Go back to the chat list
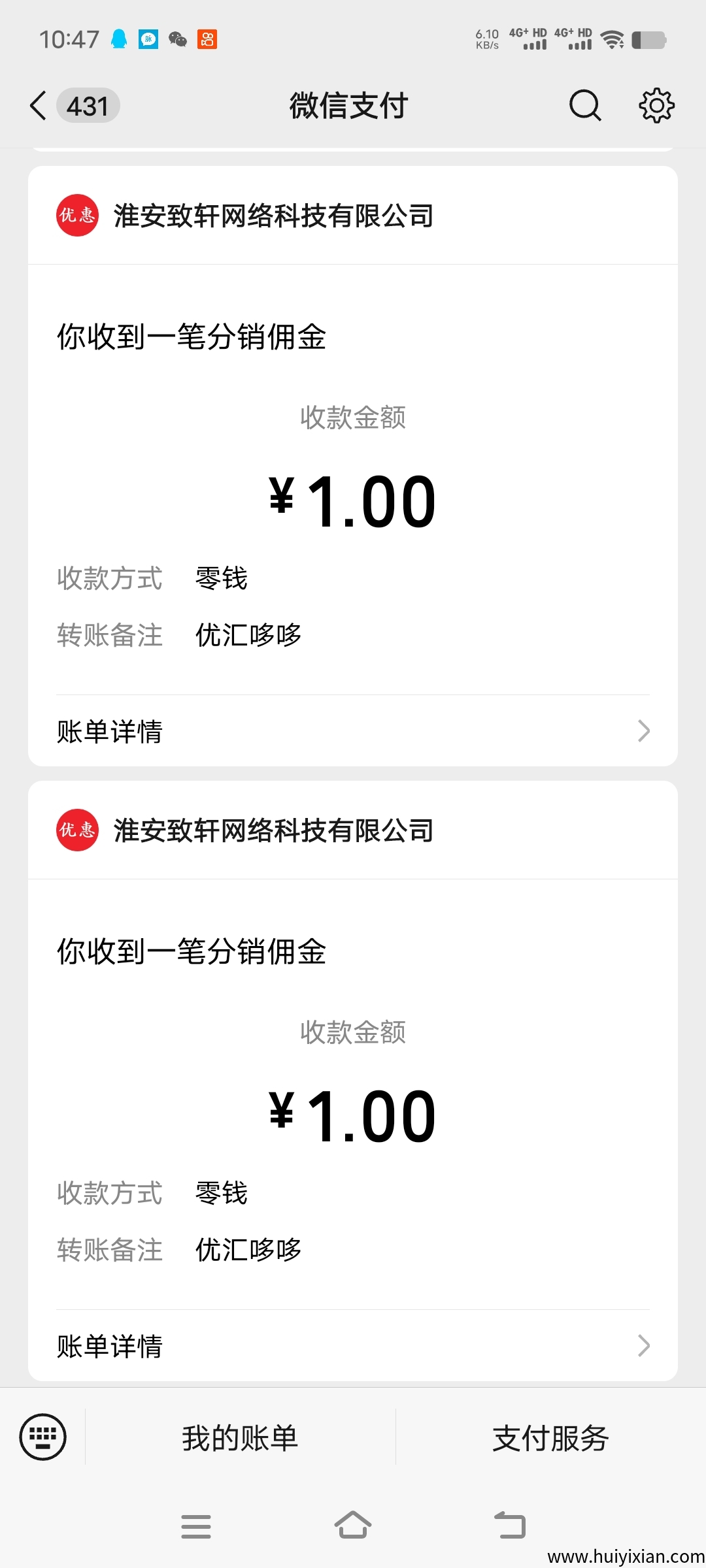Screen dimensions: 706x1568 point(39,106)
